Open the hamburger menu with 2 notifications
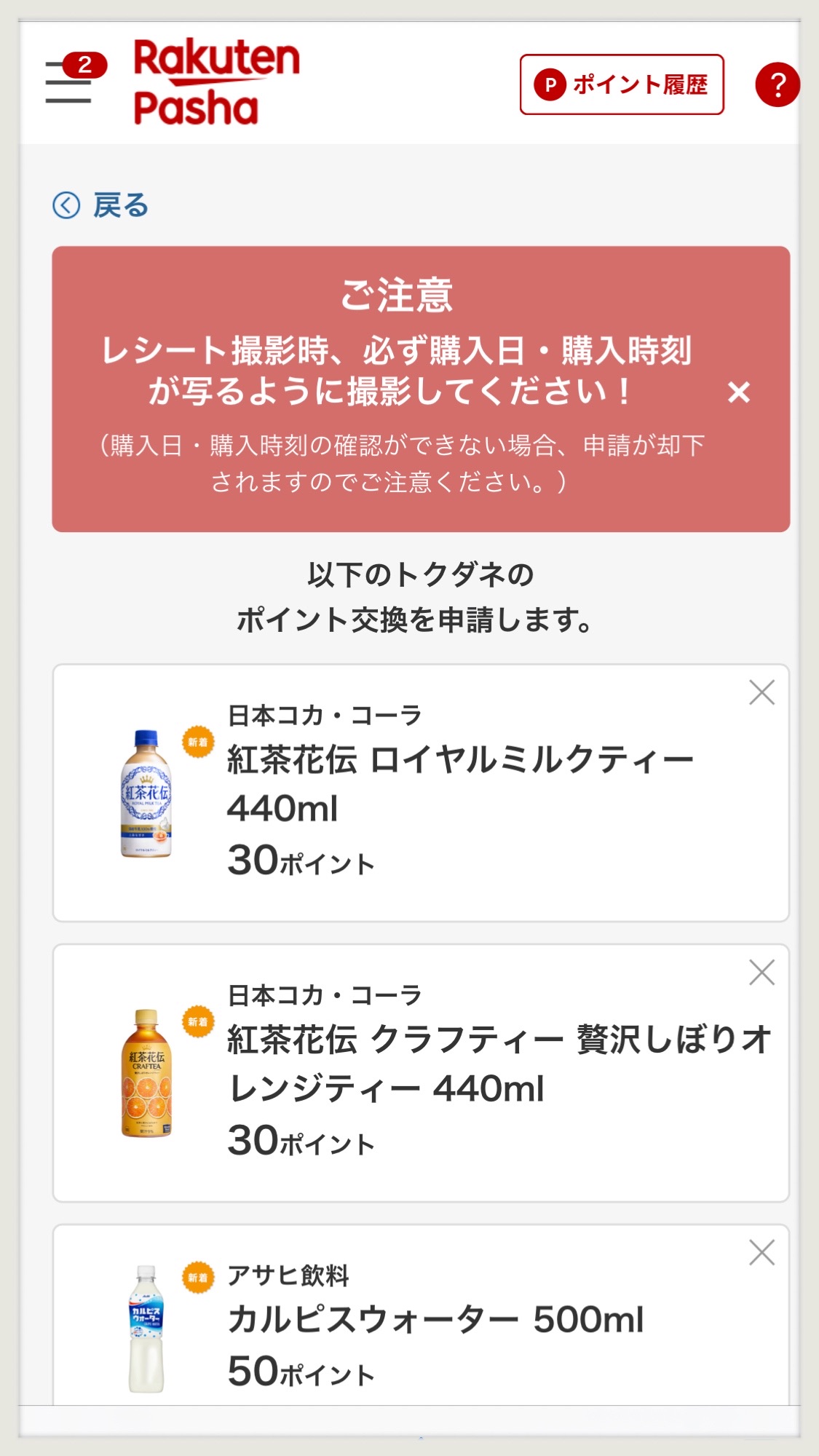Screen dimensions: 819x1456 click(68, 82)
